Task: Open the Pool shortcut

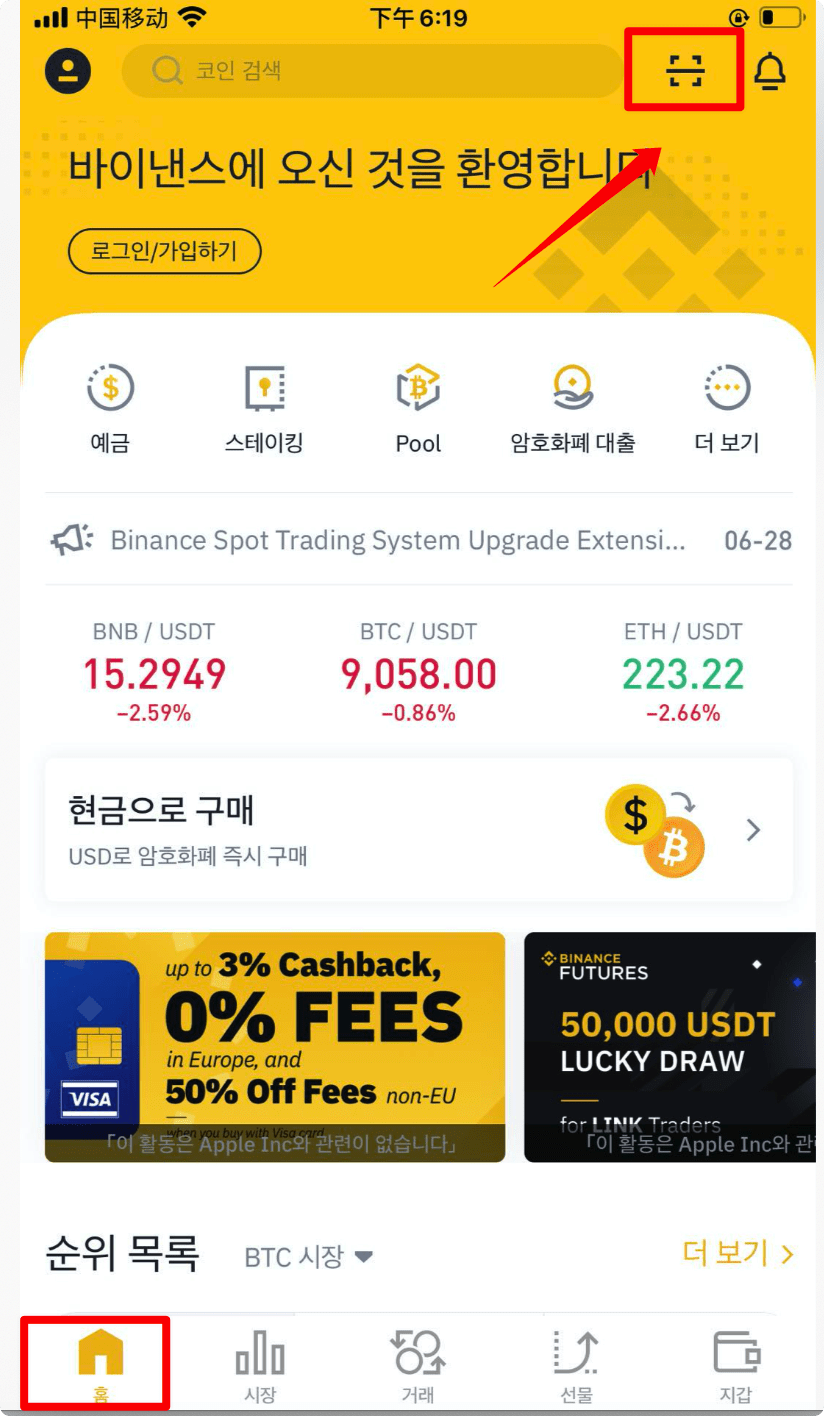Action: pyautogui.click(x=418, y=410)
